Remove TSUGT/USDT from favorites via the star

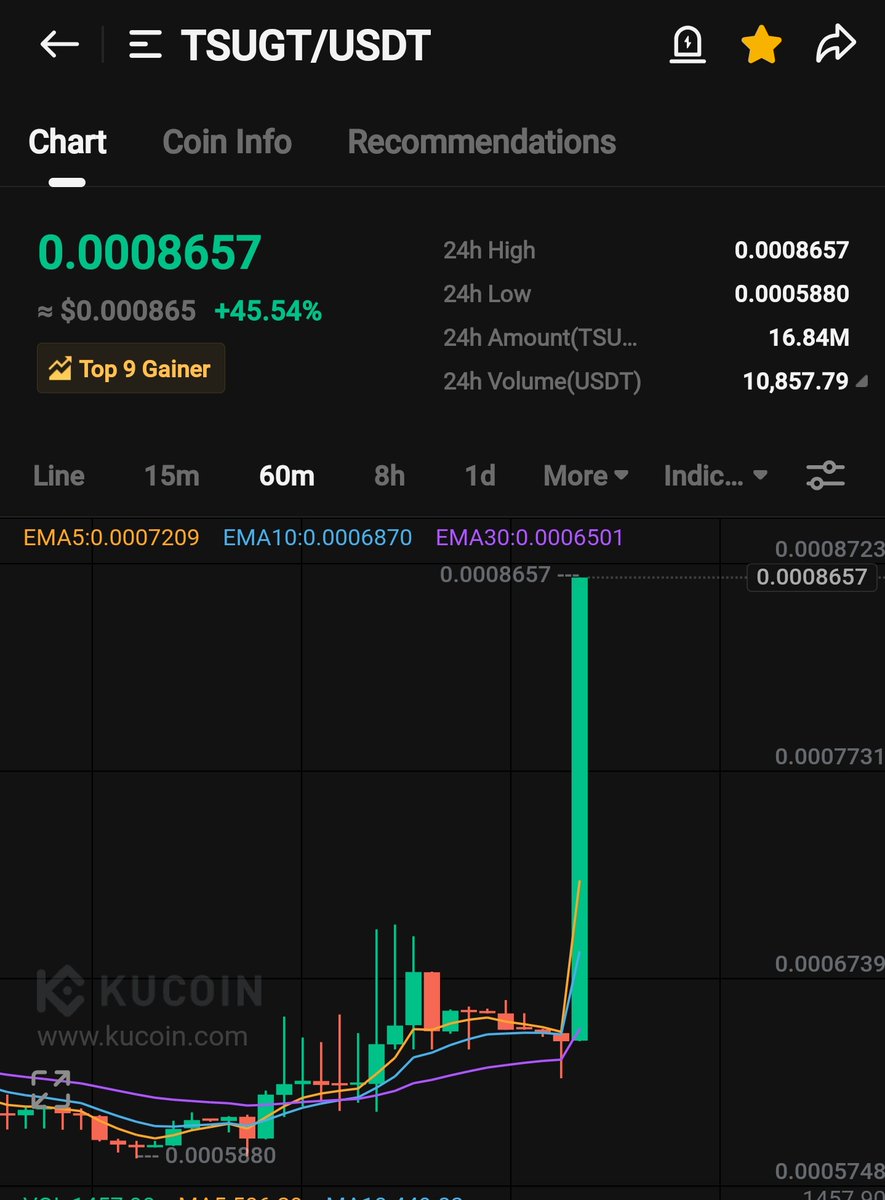(x=761, y=45)
